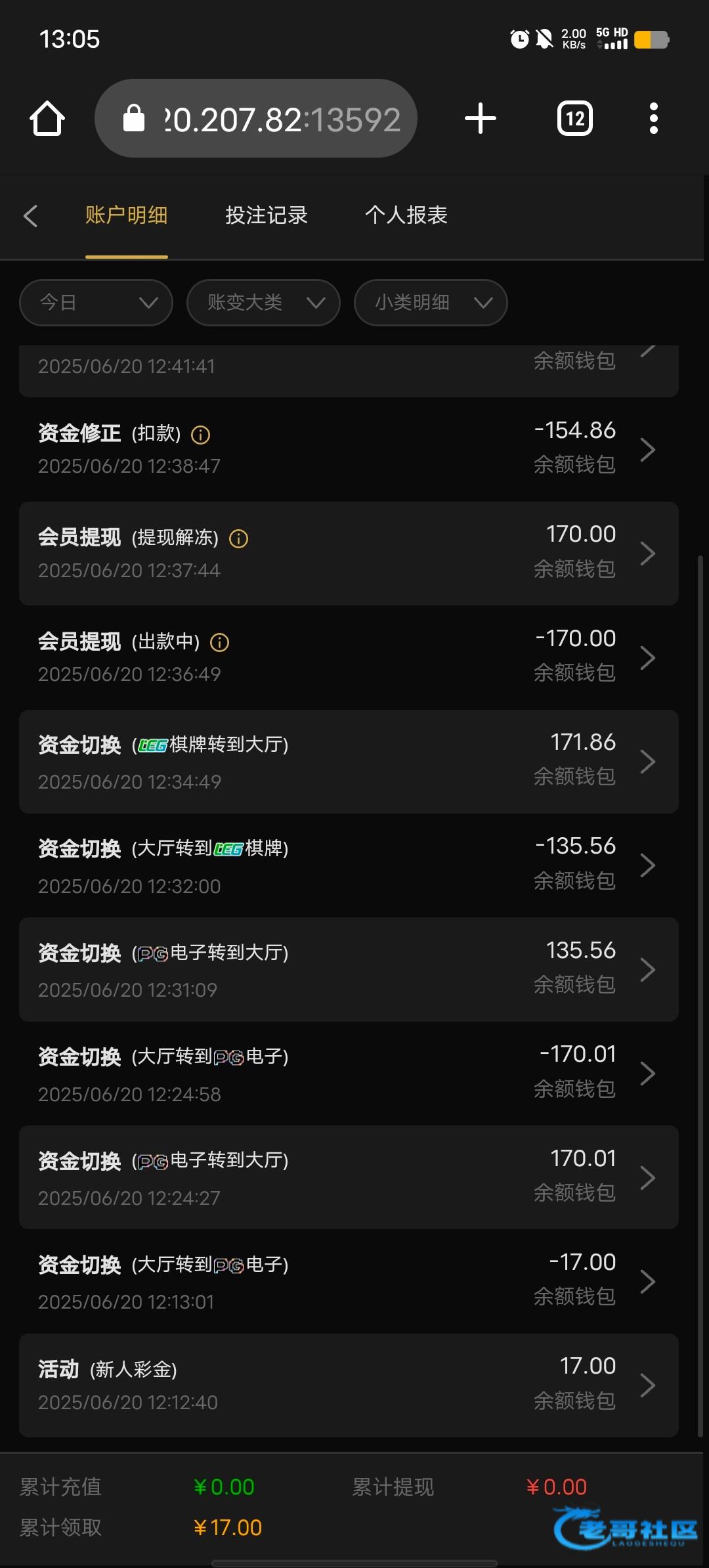Switch to the 投注记录 tab

[x=267, y=215]
